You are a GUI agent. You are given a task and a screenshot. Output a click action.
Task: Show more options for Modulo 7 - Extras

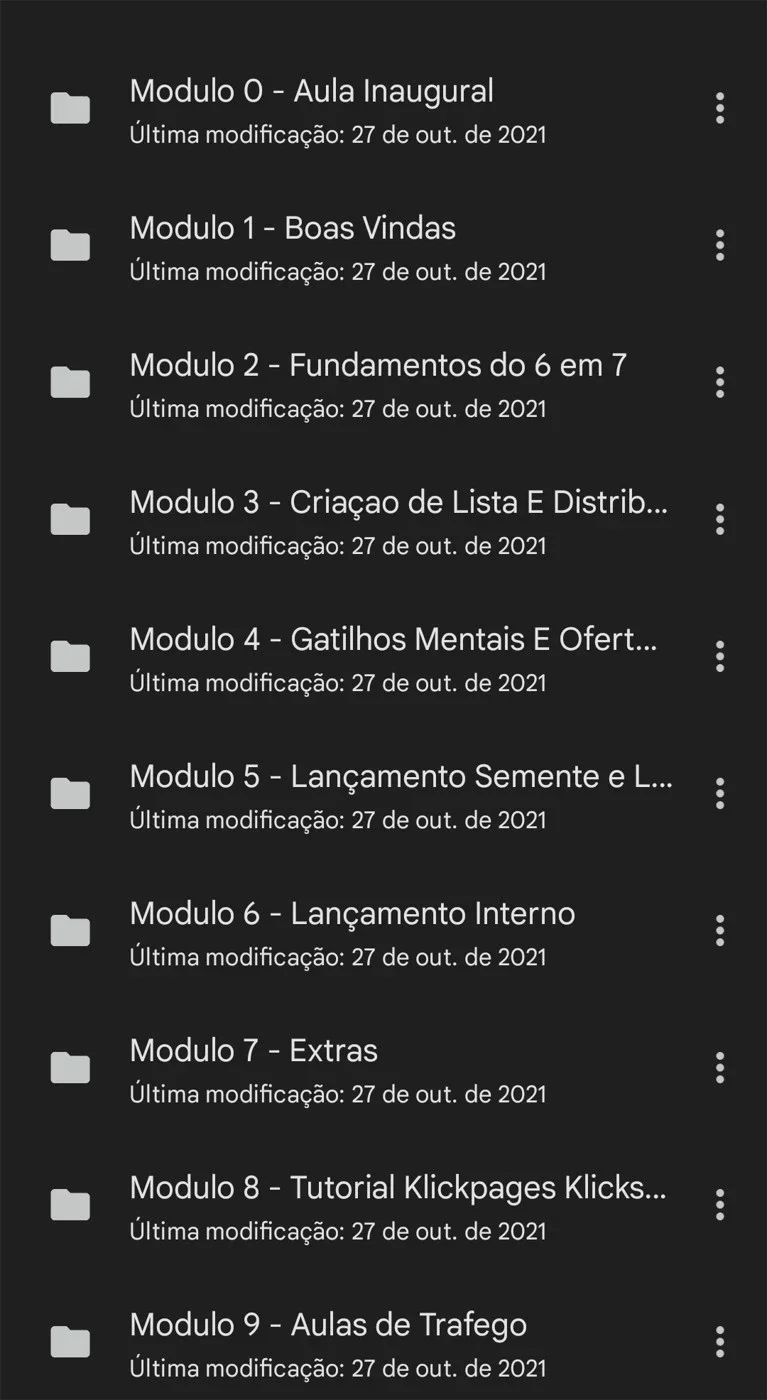tap(720, 1067)
